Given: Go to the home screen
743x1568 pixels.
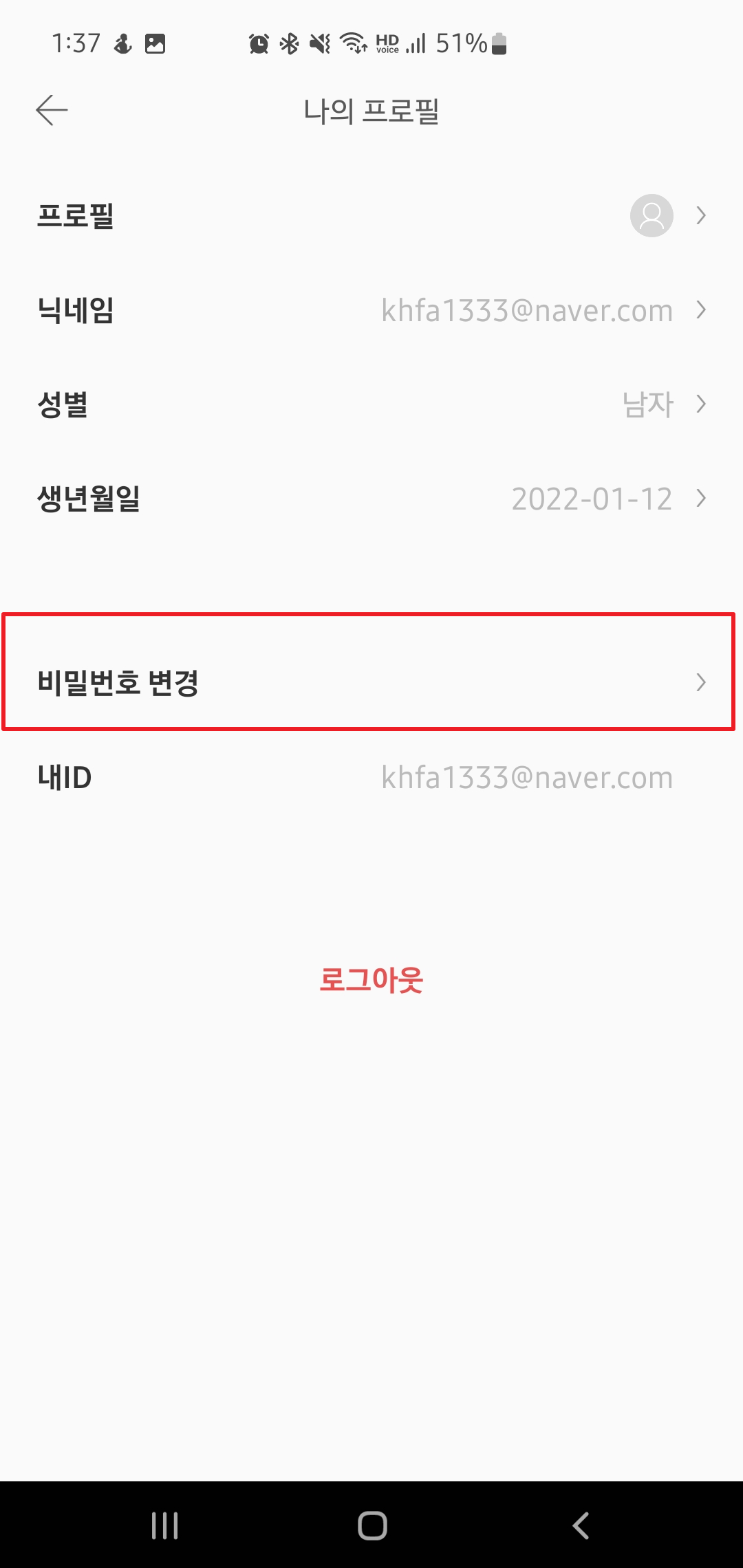Looking at the screenshot, I should (x=372, y=1525).
